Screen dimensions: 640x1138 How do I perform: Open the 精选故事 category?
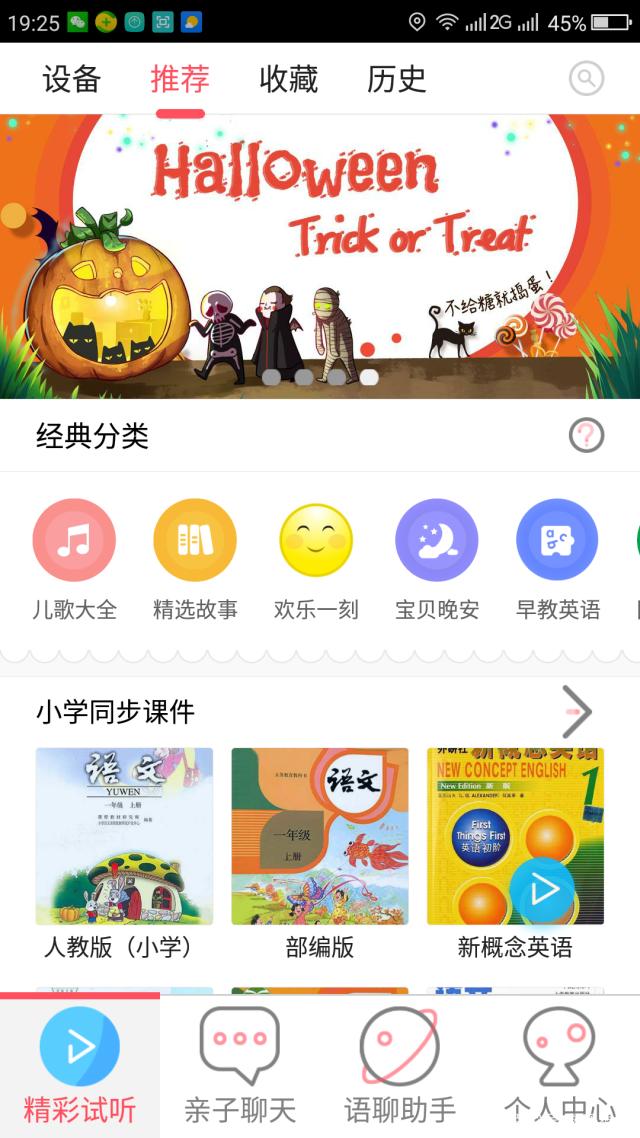195,541
